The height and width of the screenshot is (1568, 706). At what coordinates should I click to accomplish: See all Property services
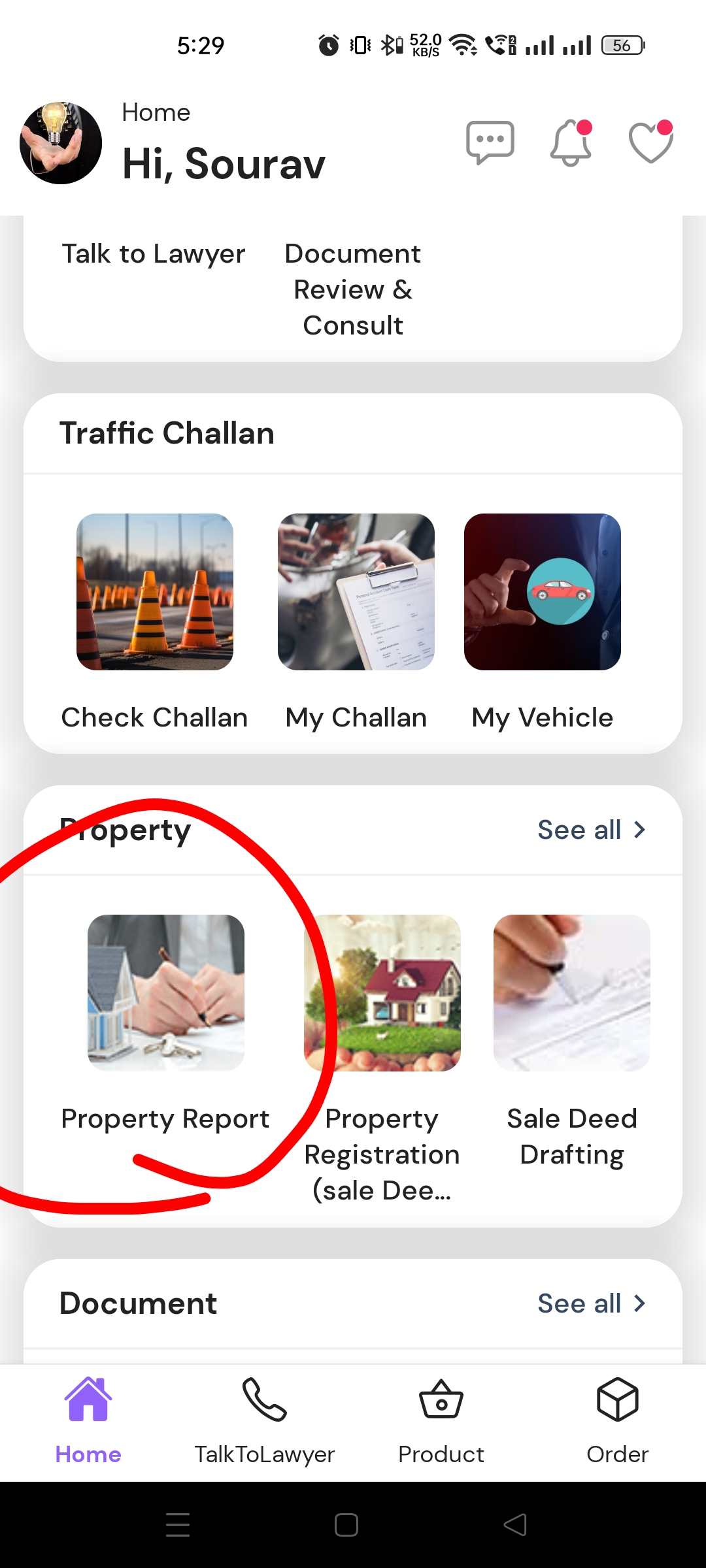[591, 830]
